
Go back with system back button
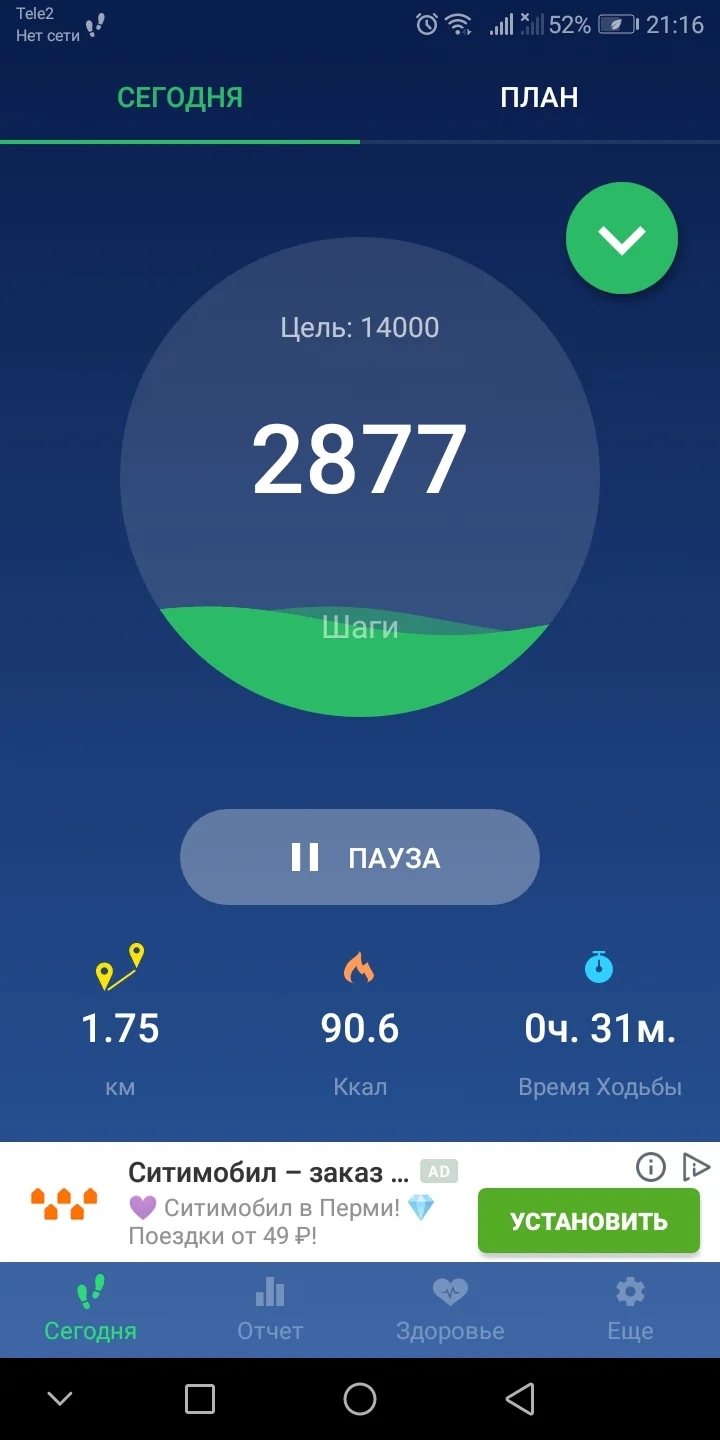coord(519,1399)
